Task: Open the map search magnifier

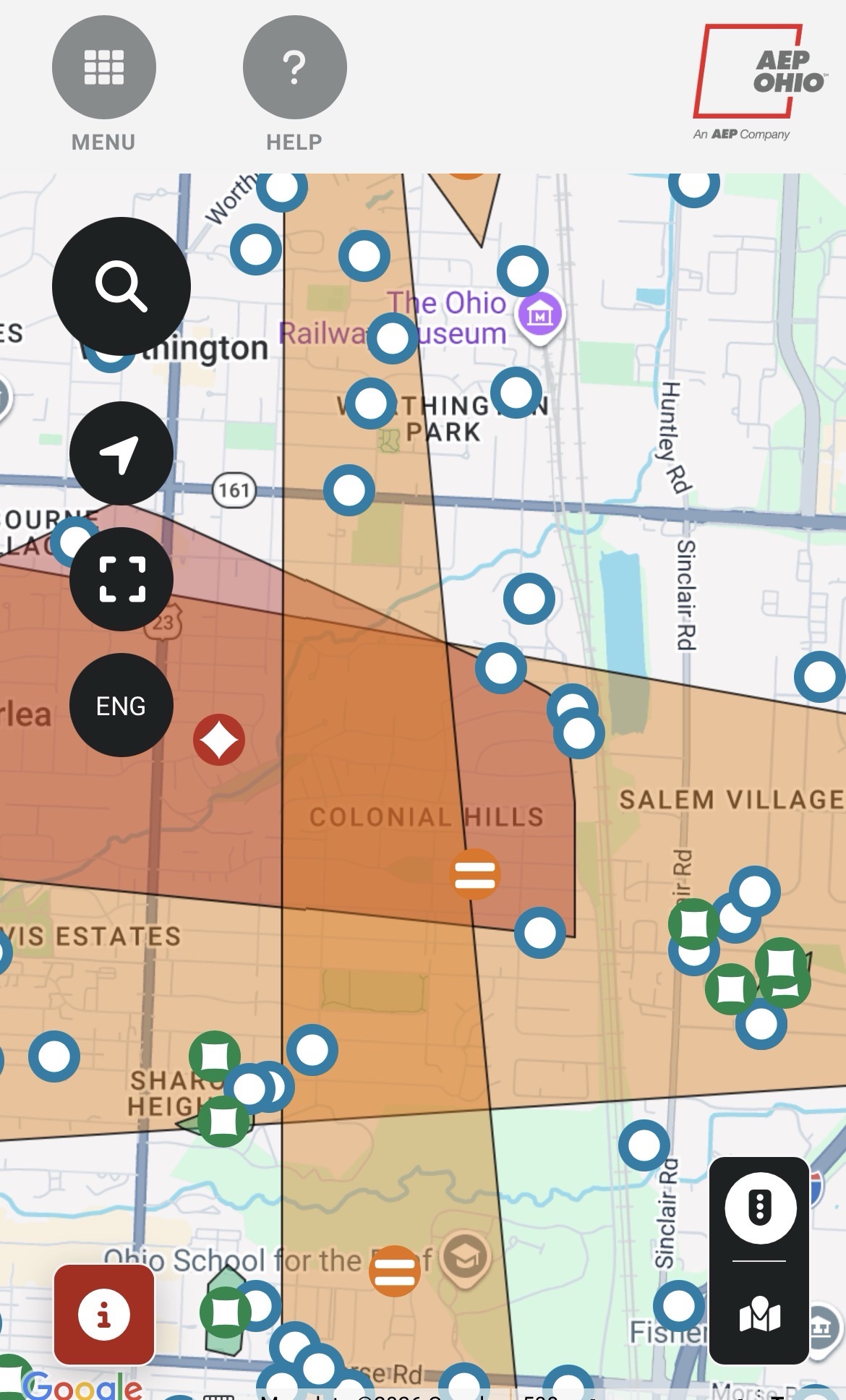Action: (121, 286)
